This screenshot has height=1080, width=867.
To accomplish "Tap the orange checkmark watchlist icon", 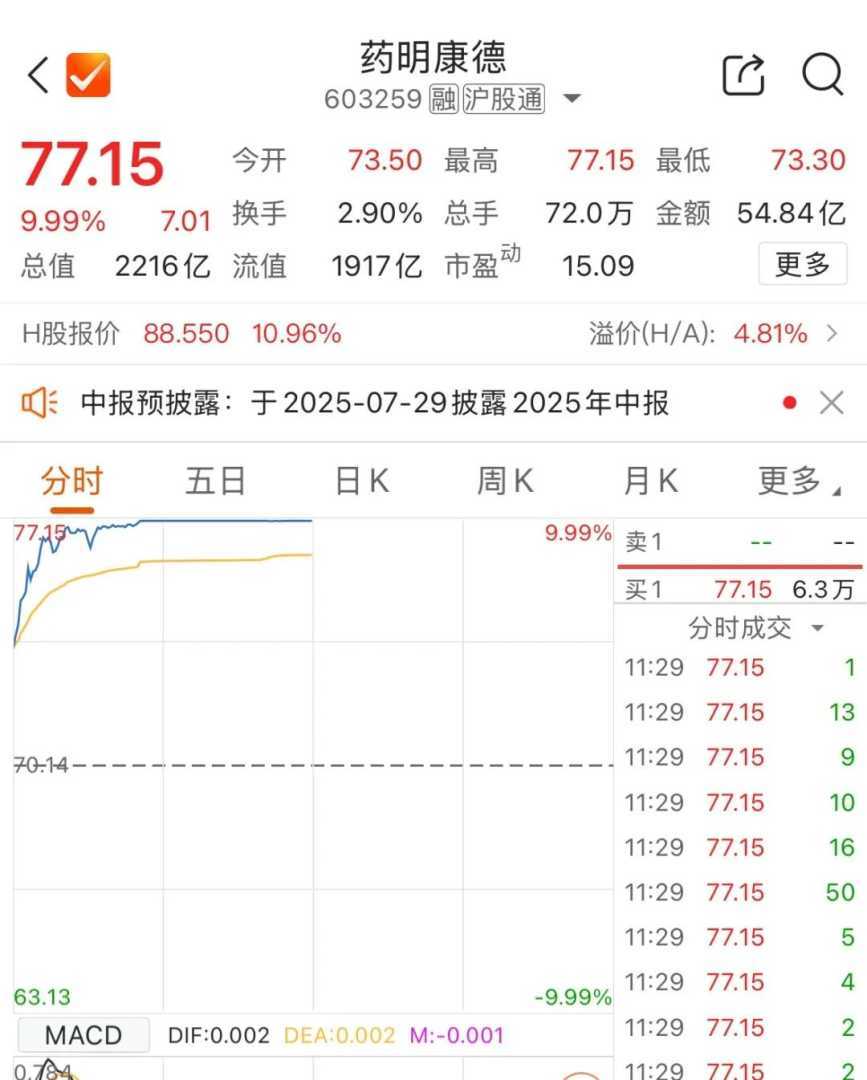I will pyautogui.click(x=88, y=76).
